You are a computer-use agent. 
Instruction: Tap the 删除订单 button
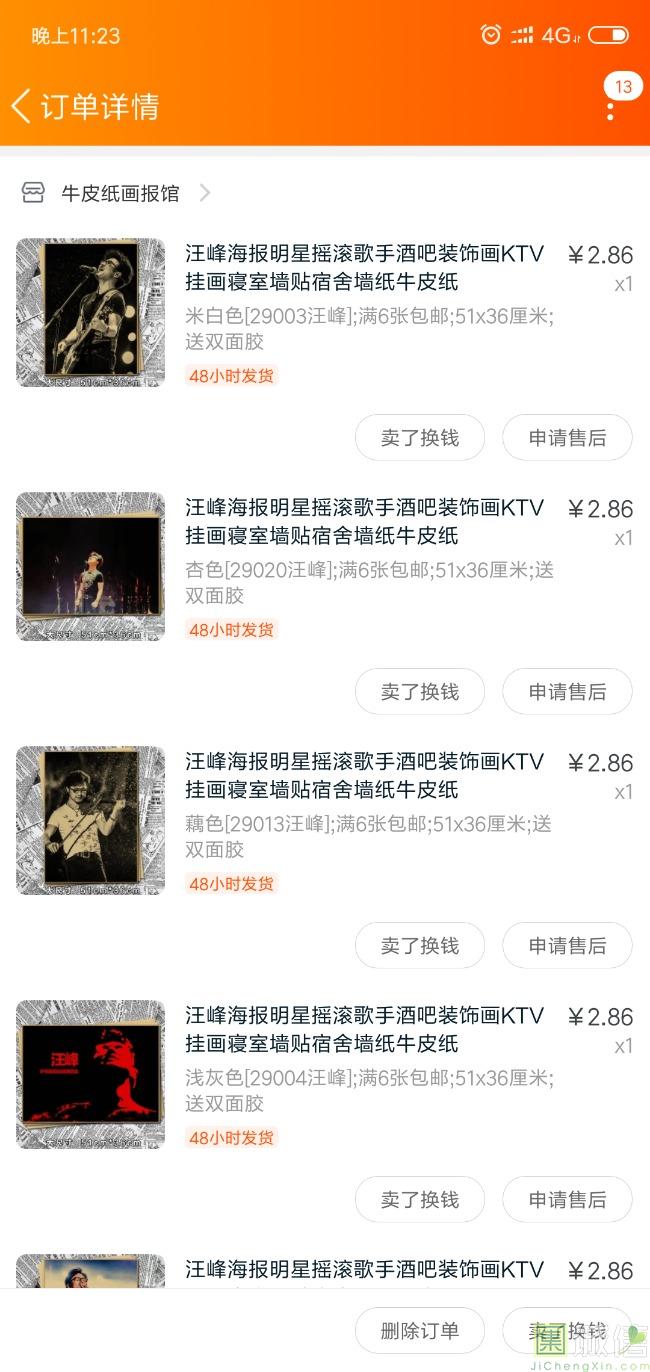coord(420,1331)
